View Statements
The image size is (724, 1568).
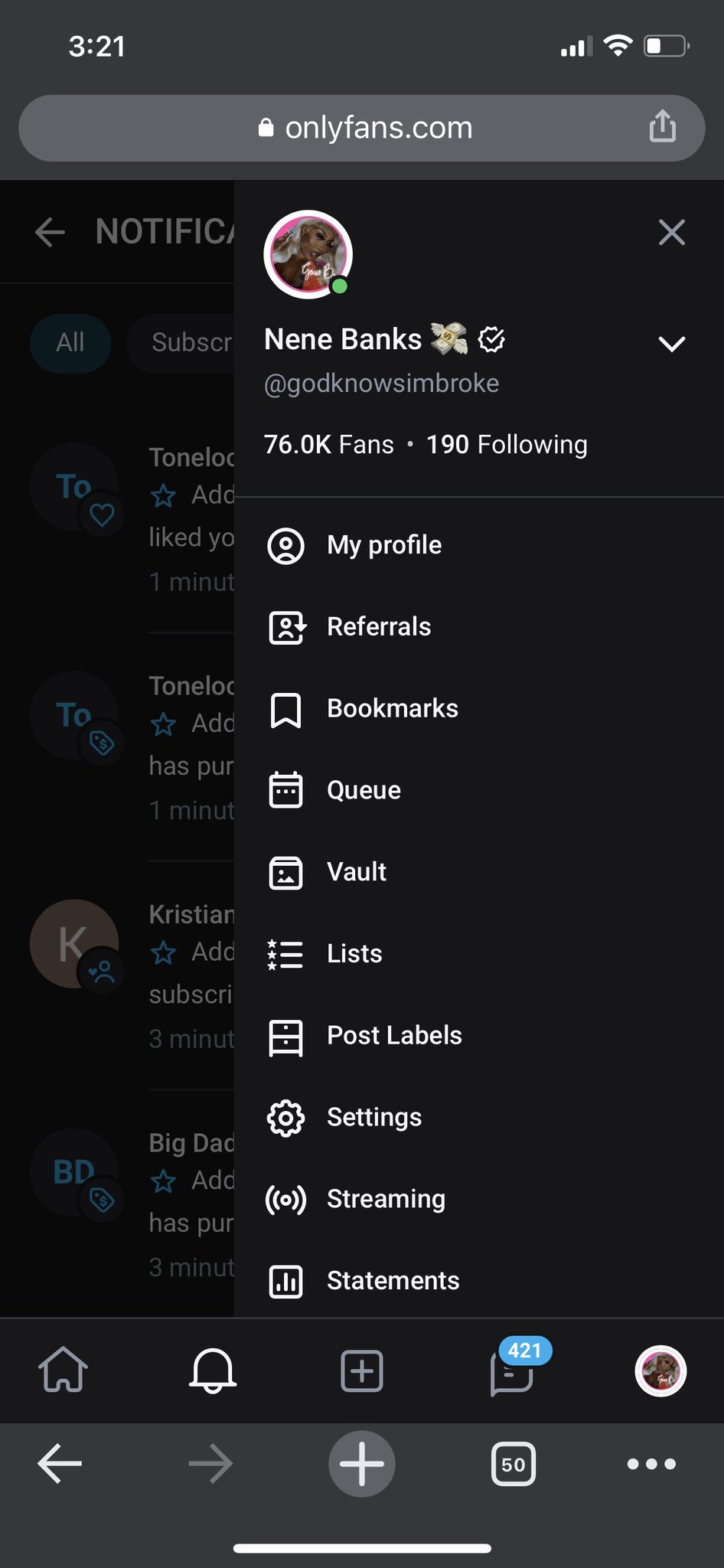(x=393, y=1281)
